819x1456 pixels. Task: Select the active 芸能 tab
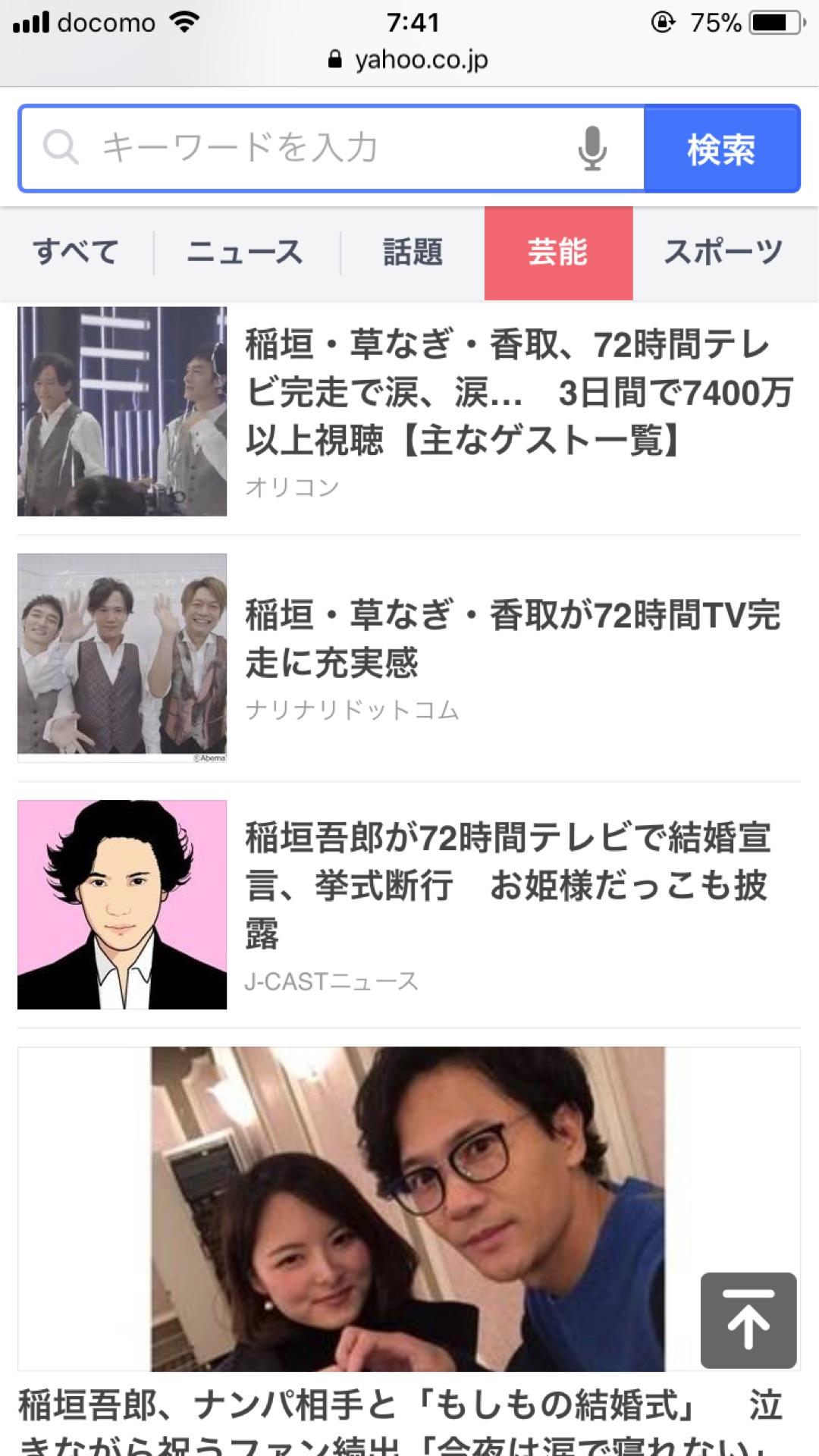point(559,253)
